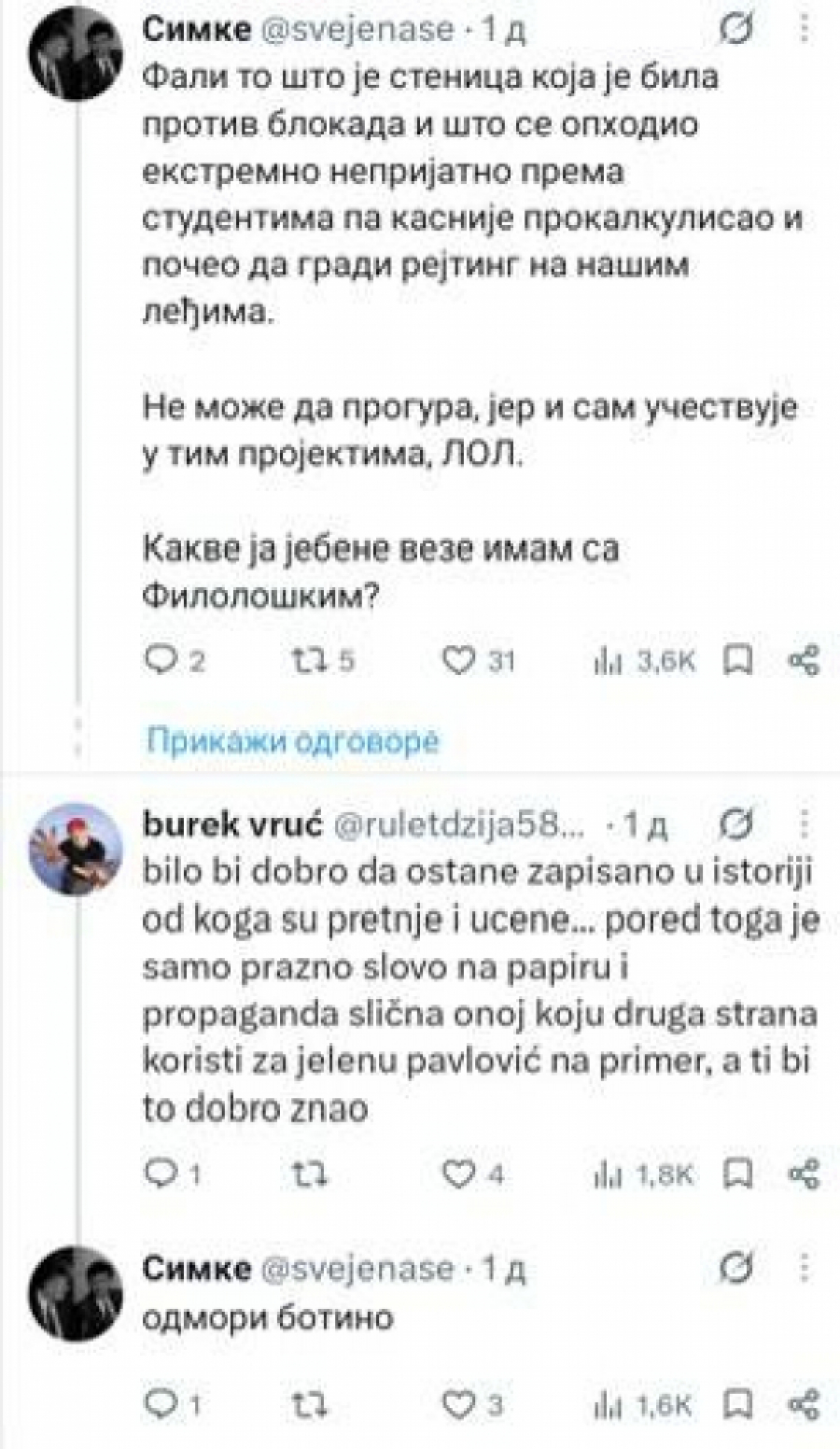Open overflow menu on burek vruć's tweet
Viewport: 840px width, 1449px height.
tap(804, 824)
